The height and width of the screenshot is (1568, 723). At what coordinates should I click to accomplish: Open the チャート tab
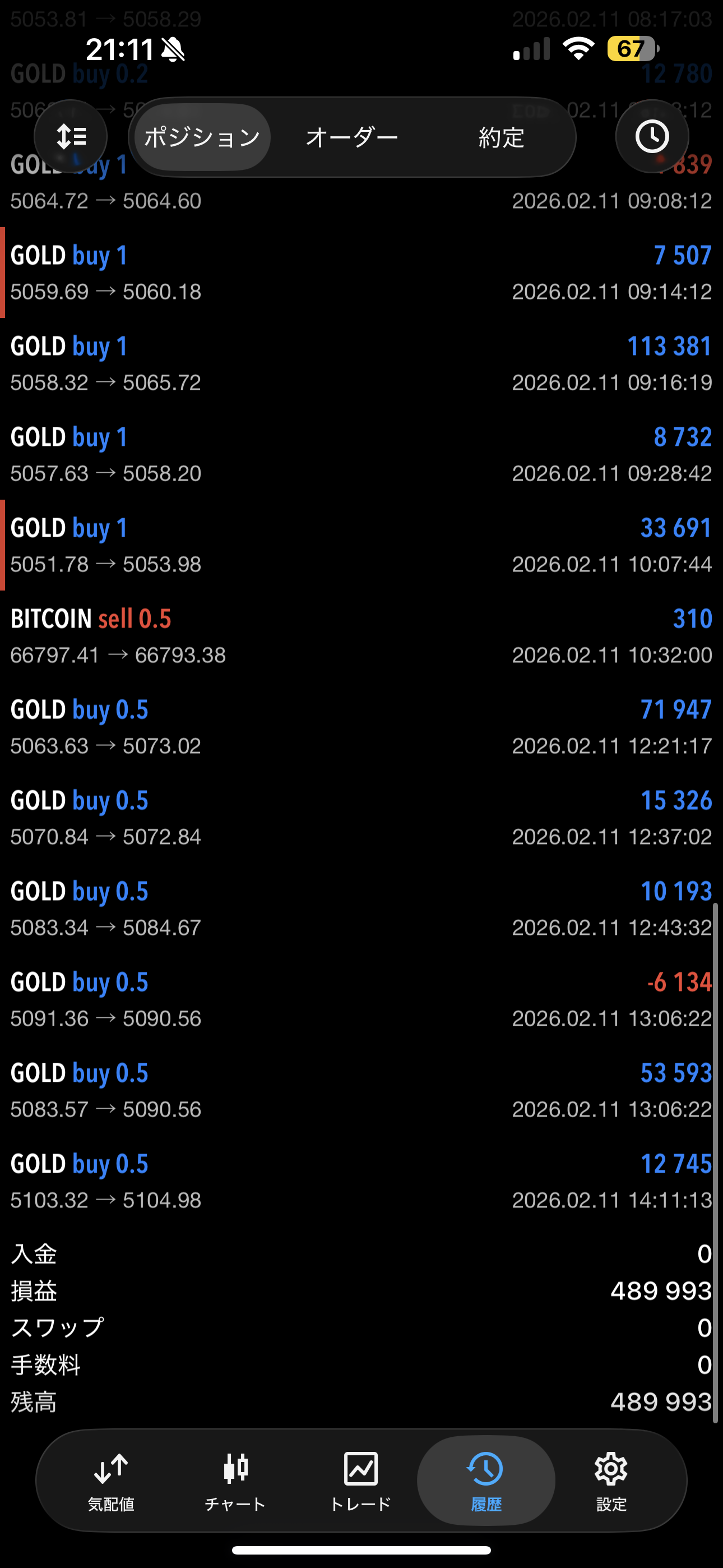point(235,1481)
